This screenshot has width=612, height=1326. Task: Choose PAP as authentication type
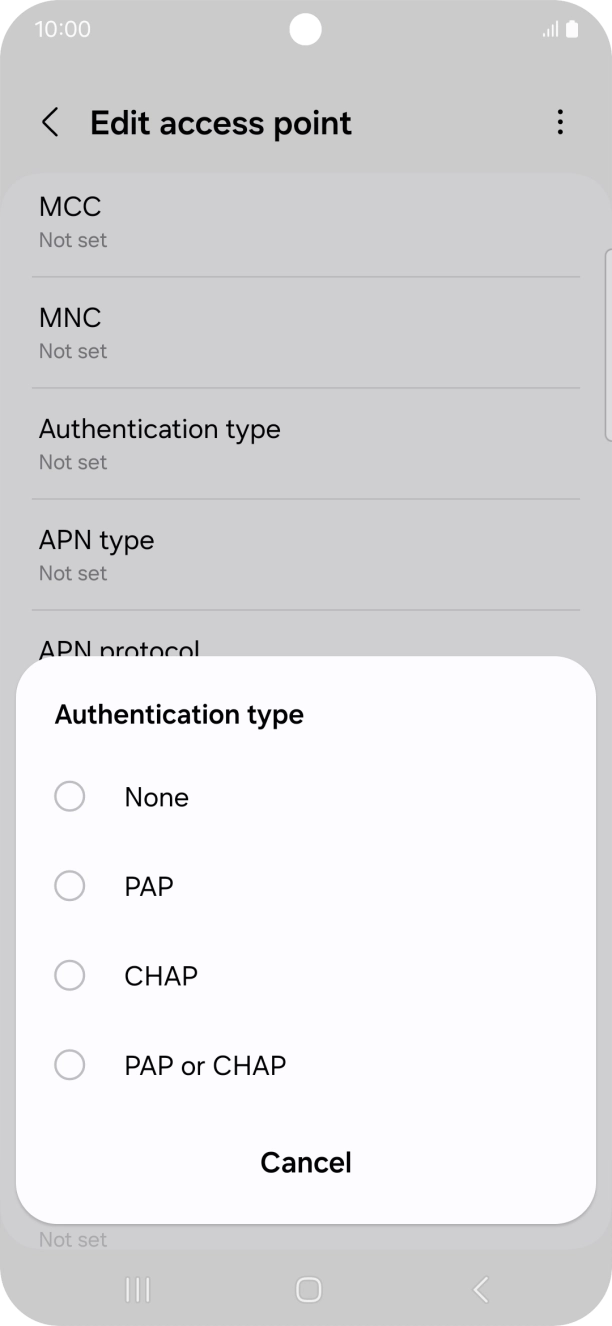pos(305,886)
